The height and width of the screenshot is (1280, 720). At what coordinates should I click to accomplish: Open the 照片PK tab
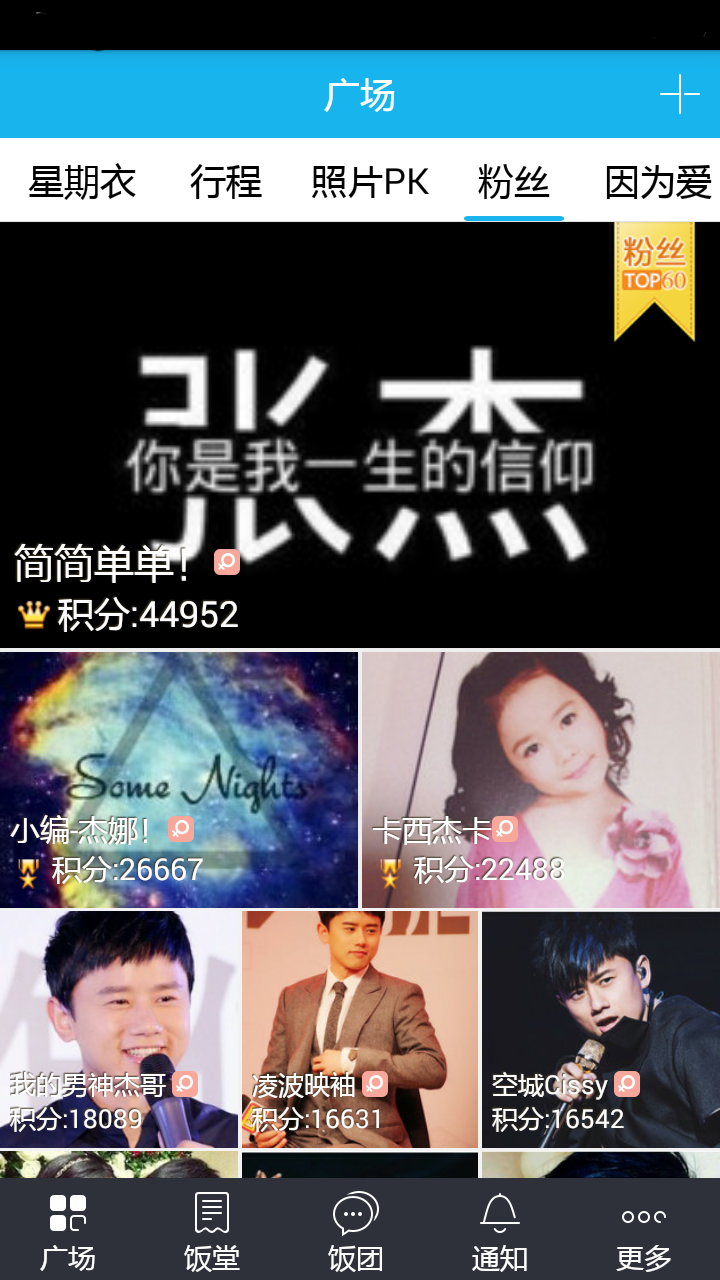[x=370, y=182]
